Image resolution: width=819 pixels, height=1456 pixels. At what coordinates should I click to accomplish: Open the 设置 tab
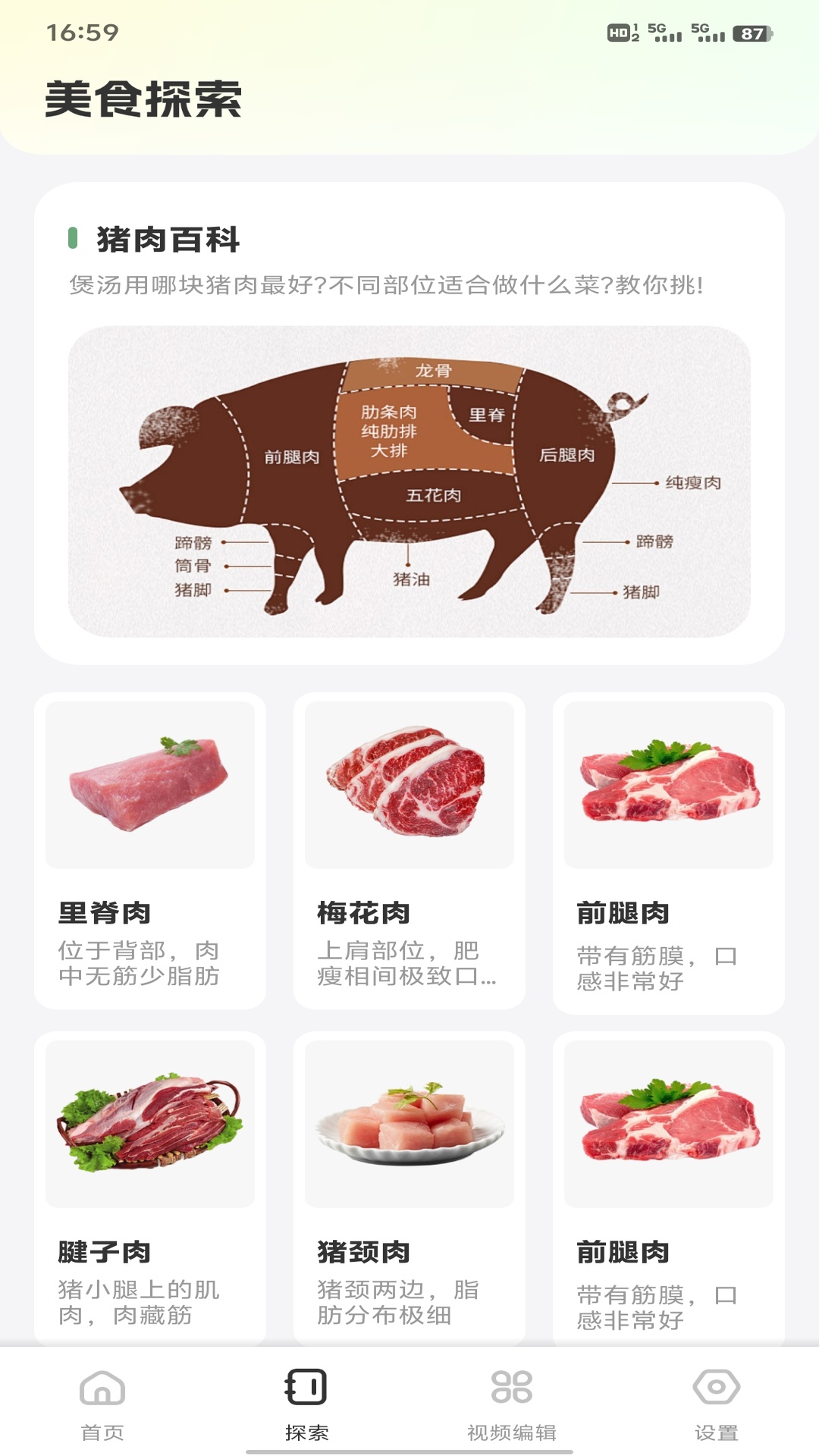[716, 1404]
